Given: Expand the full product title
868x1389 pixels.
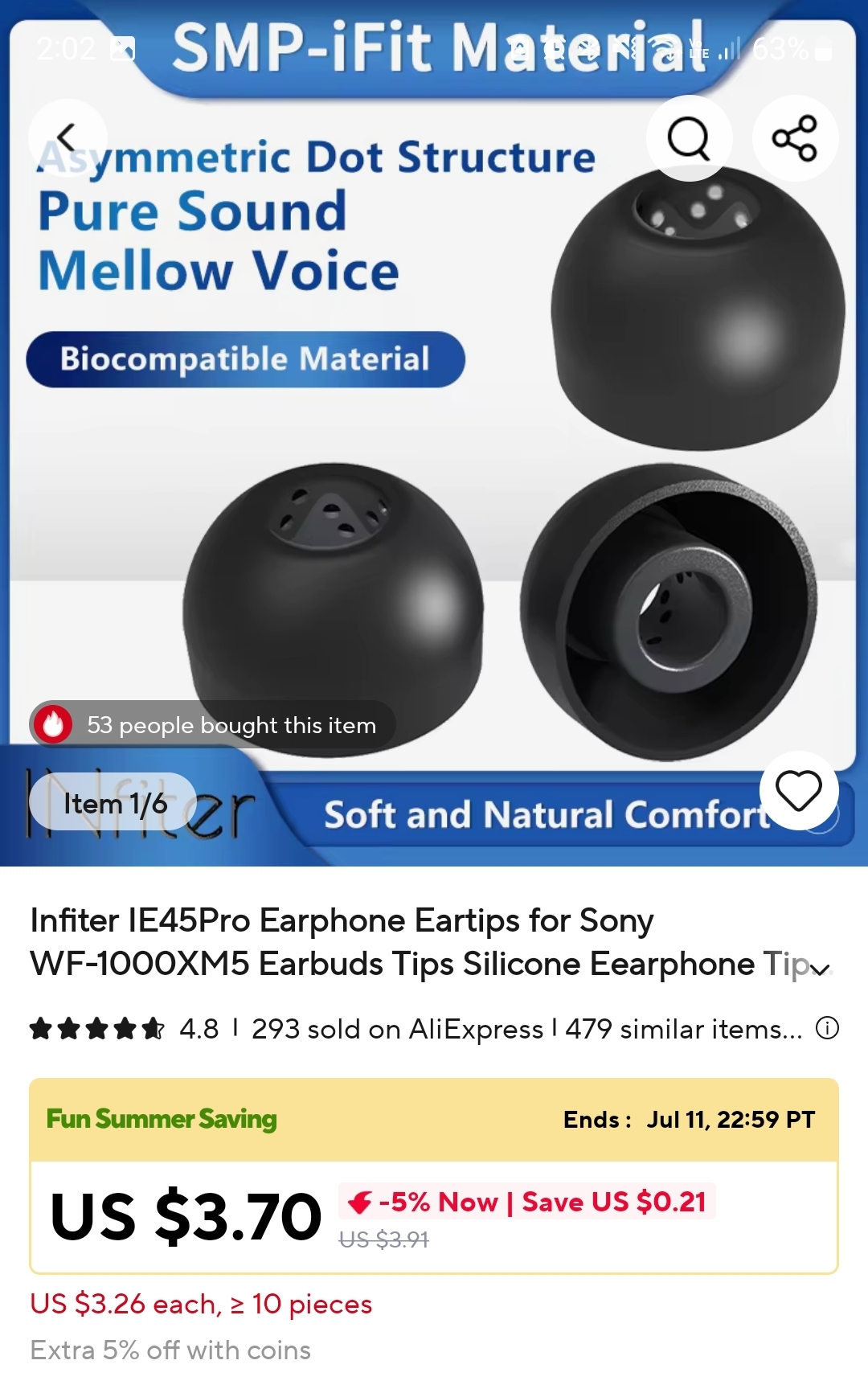Looking at the screenshot, I should (x=820, y=969).
